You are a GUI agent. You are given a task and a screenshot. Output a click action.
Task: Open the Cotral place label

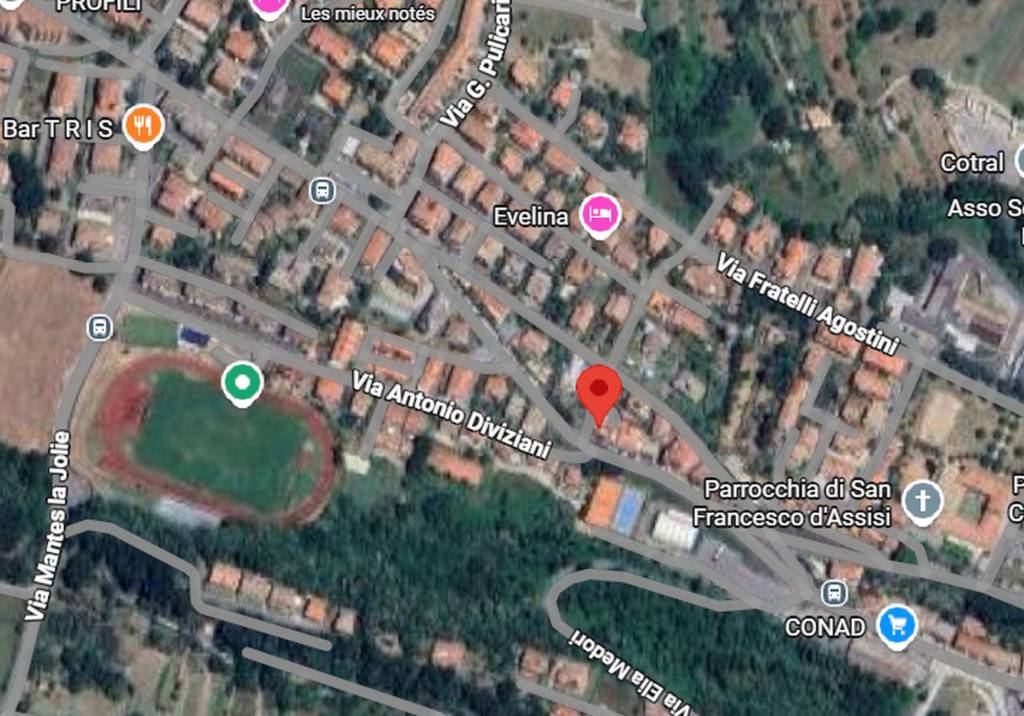pos(973,161)
